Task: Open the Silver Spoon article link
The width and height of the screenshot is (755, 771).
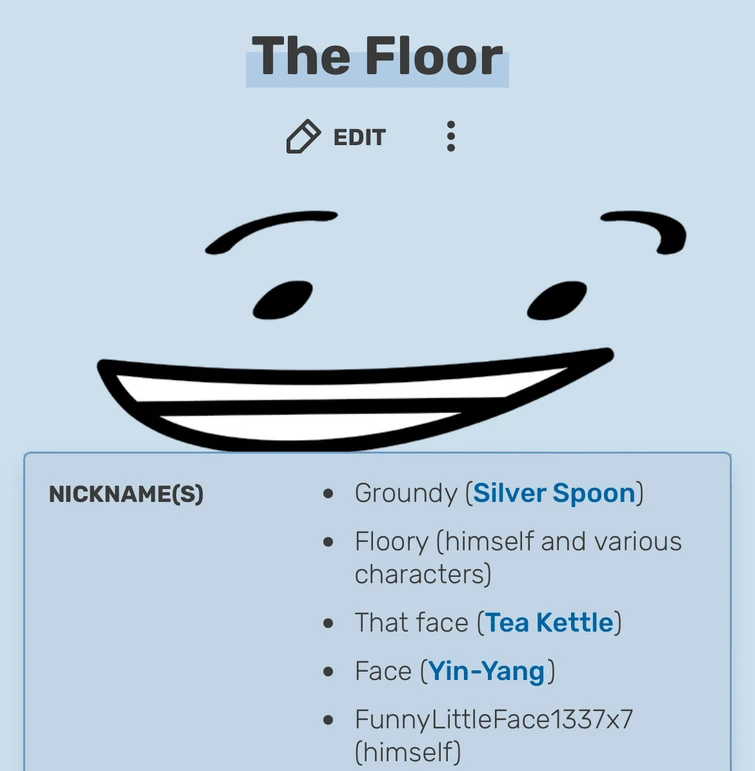Action: (554, 493)
